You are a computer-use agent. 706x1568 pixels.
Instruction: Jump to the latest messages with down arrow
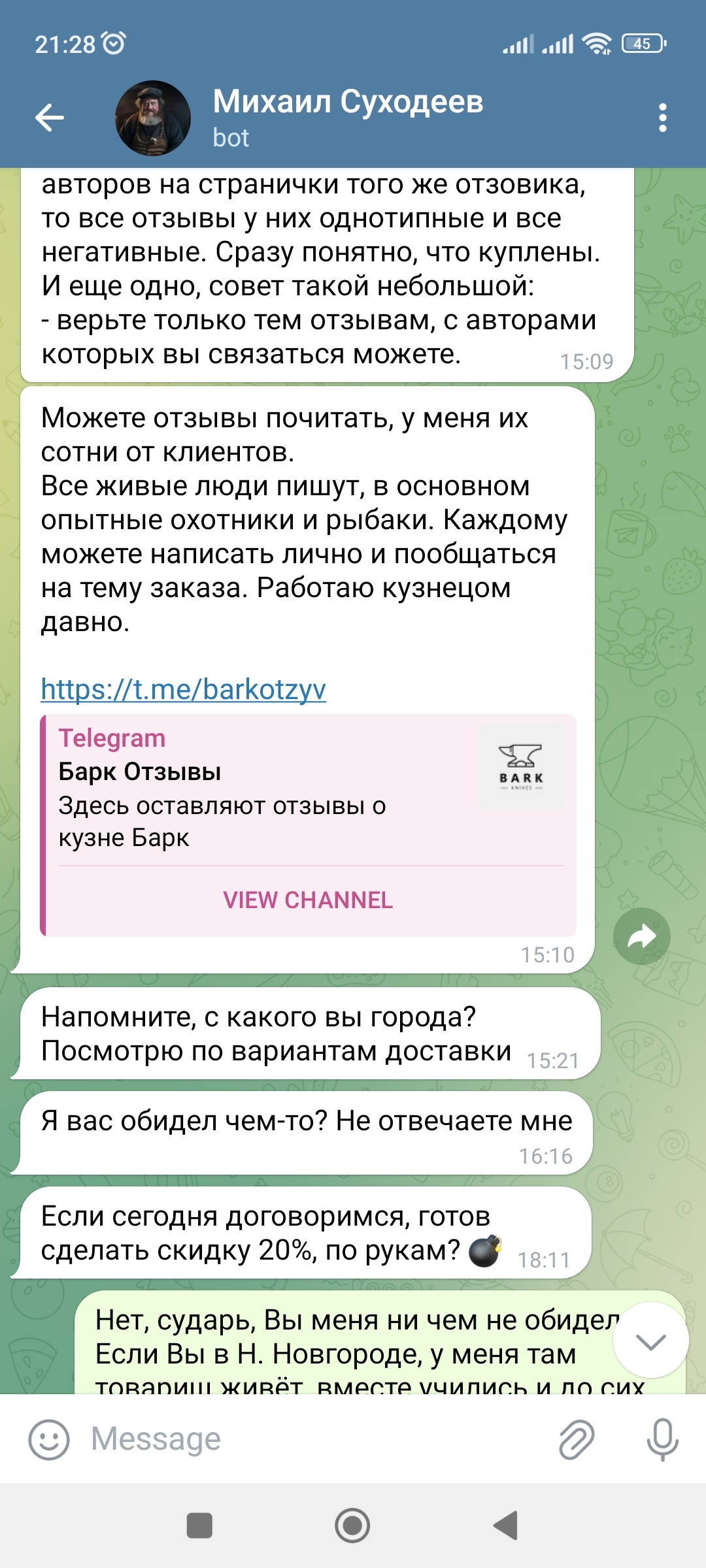tap(650, 1341)
